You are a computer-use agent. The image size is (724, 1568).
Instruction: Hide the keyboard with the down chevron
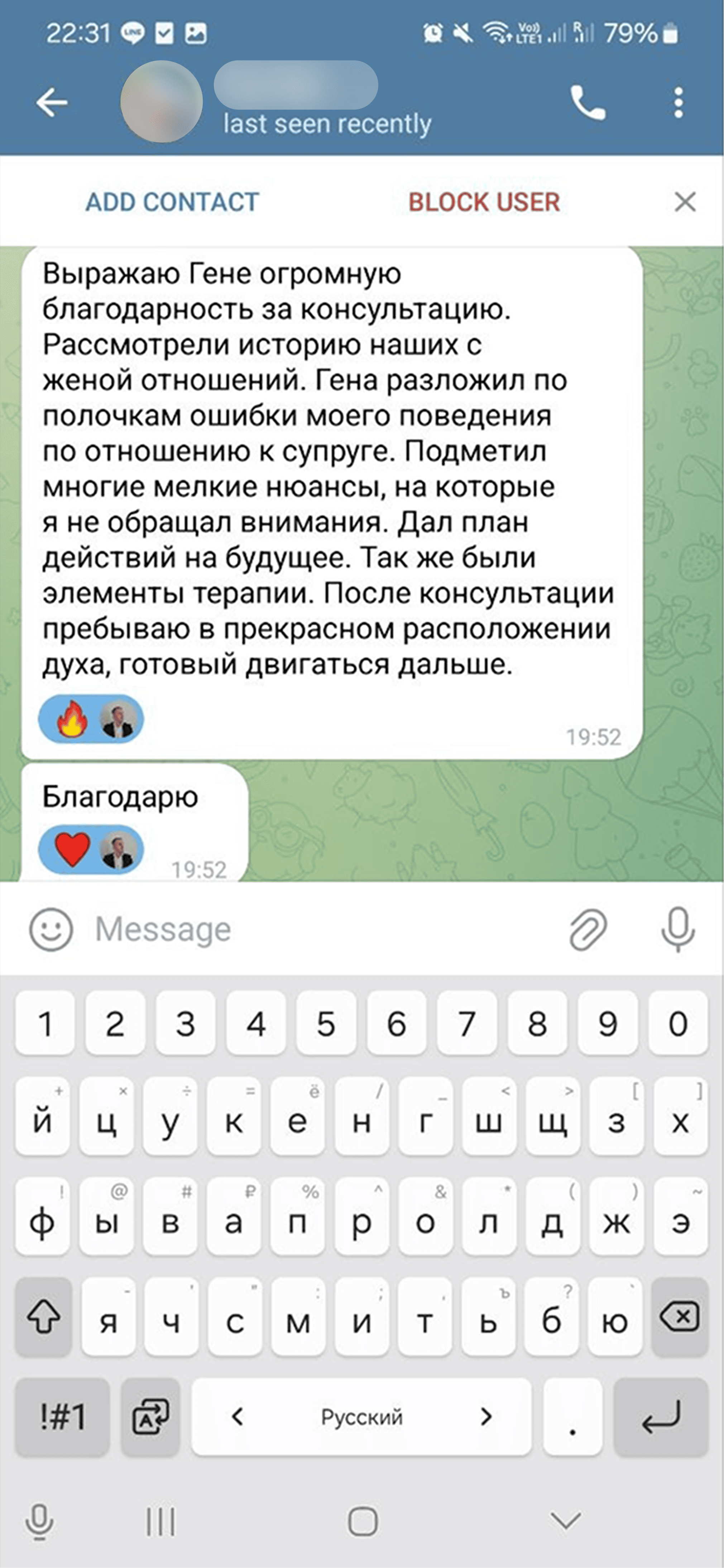coord(565,1520)
